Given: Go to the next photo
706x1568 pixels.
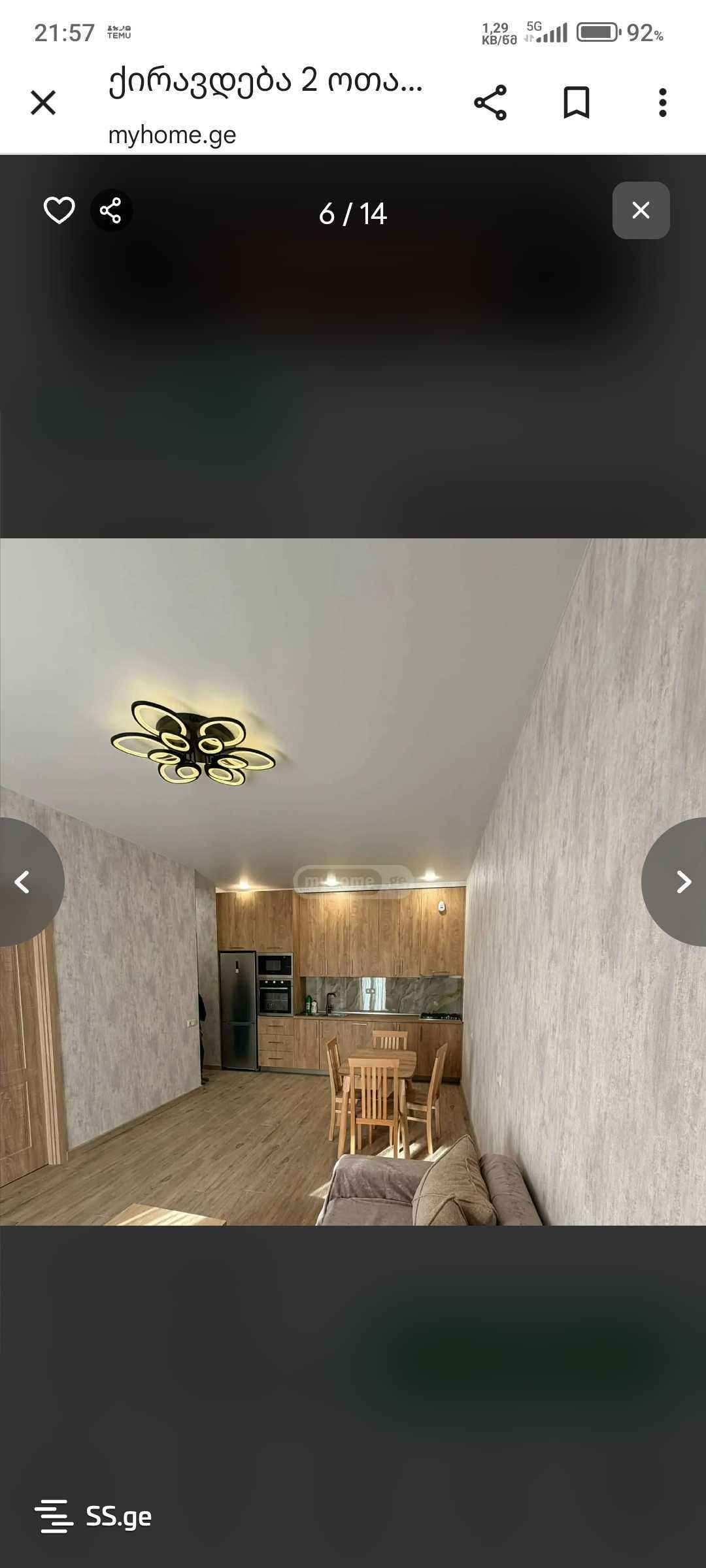Looking at the screenshot, I should [x=682, y=882].
